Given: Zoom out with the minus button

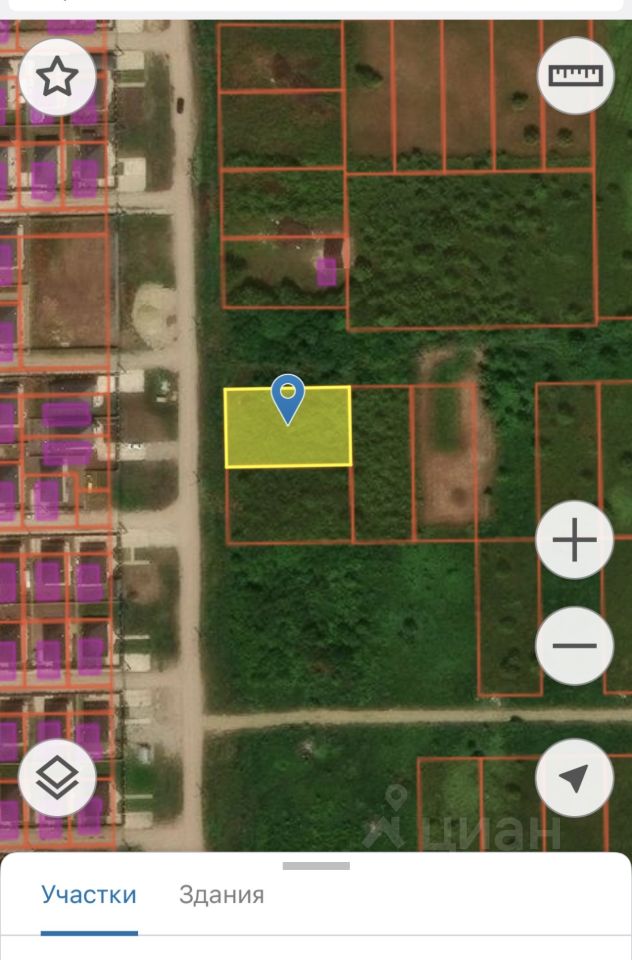Looking at the screenshot, I should pos(575,645).
